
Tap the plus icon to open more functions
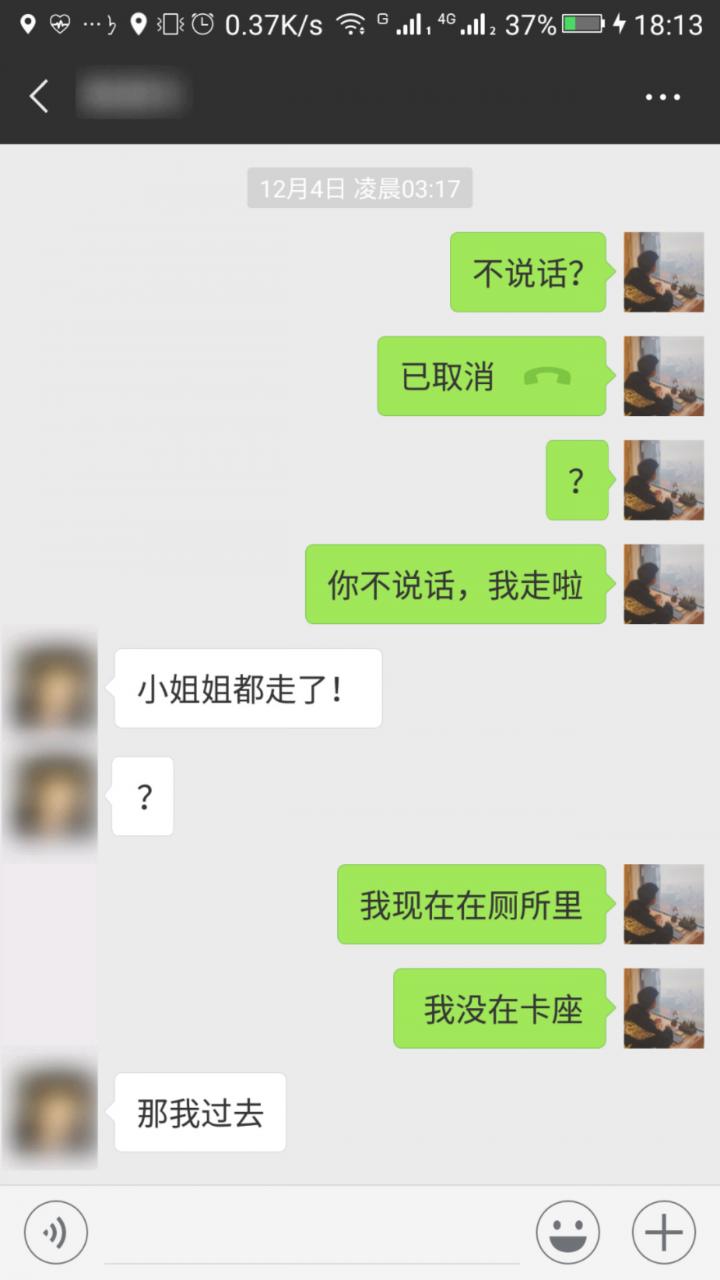[660, 1232]
